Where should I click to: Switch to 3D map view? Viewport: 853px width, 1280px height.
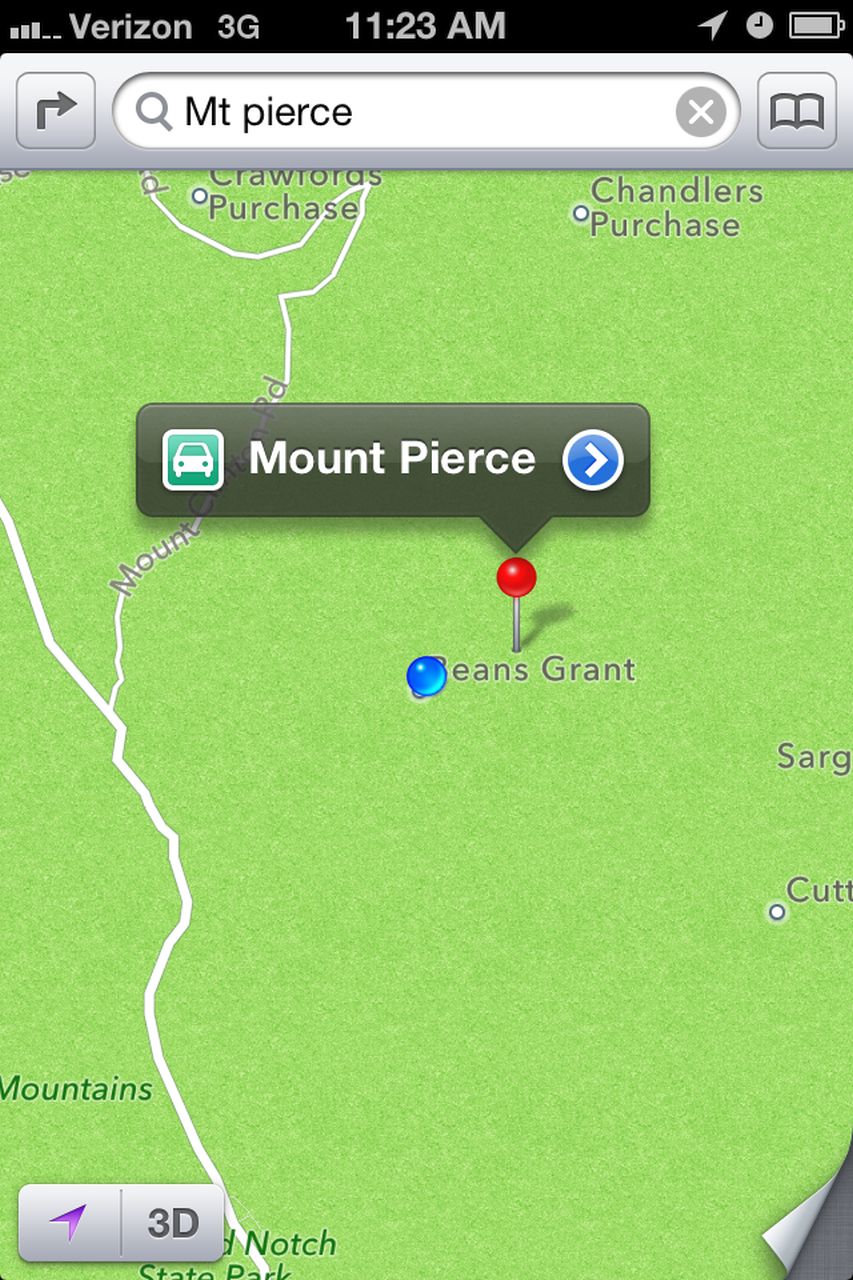[x=173, y=1222]
